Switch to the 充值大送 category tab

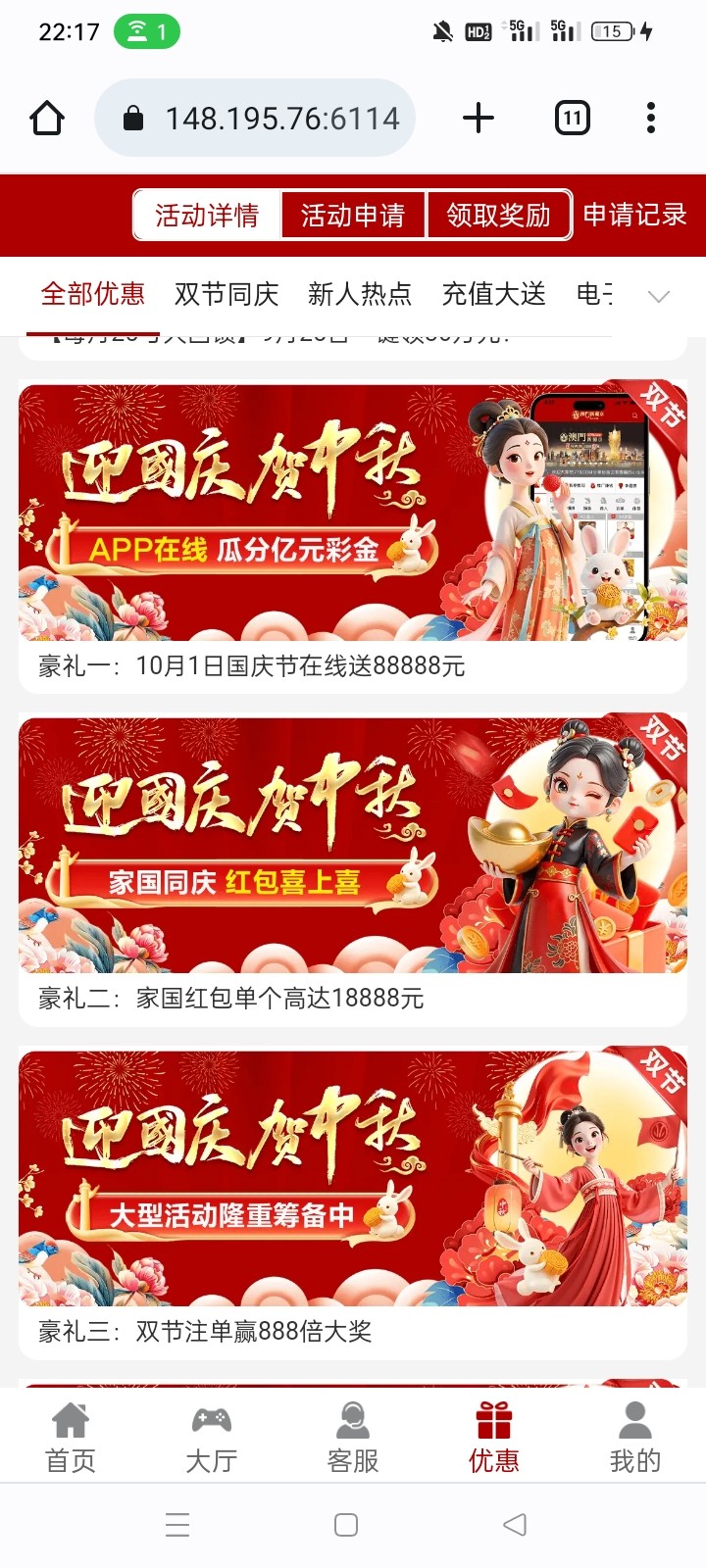click(x=493, y=294)
